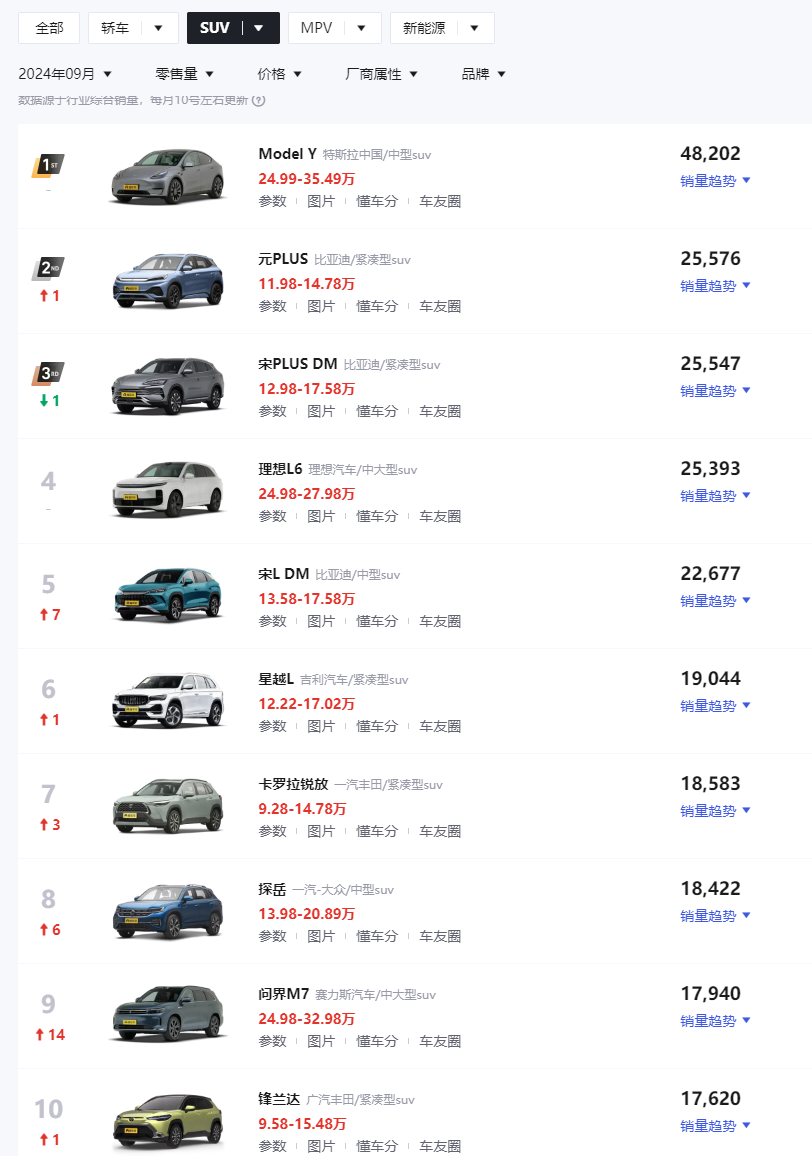Image resolution: width=812 pixels, height=1156 pixels.
Task: Open the 探岳 car listing
Action: (272, 889)
